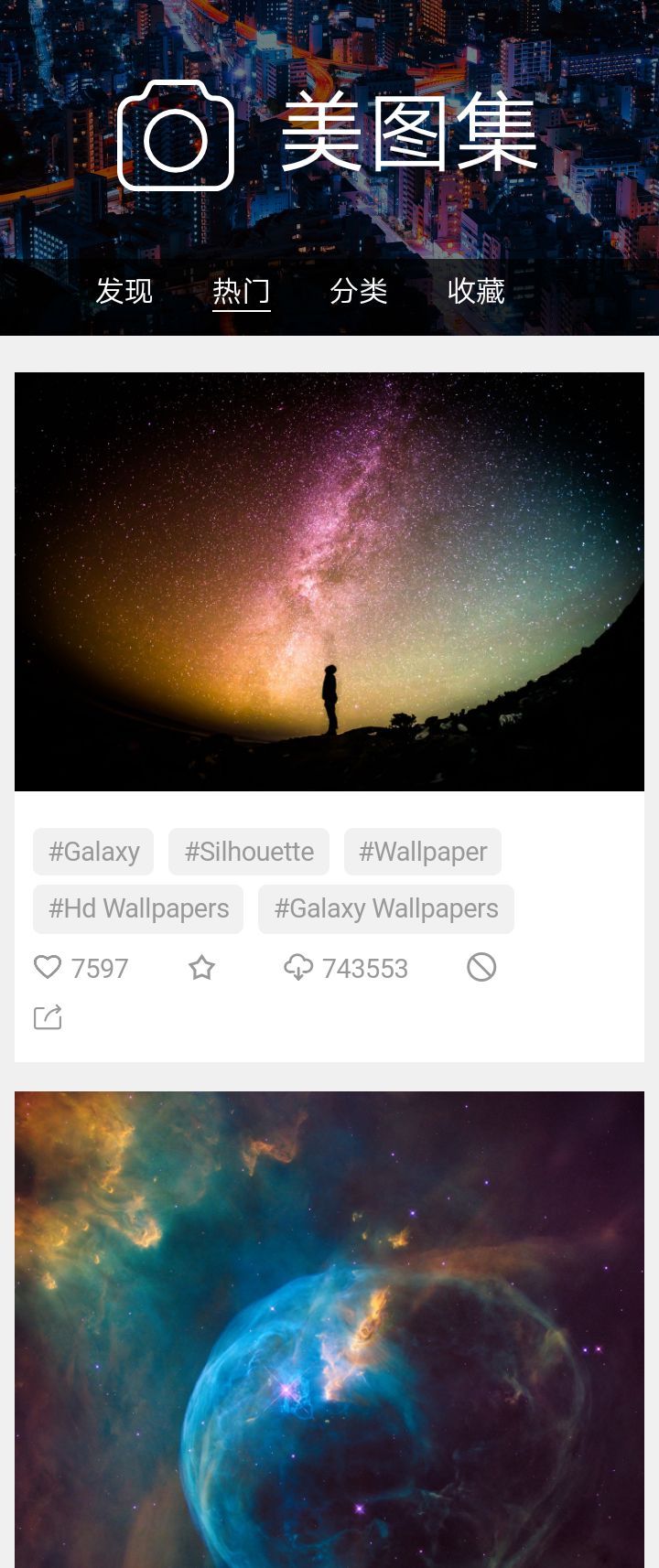Download the galaxy photo via cloud icon

298,967
